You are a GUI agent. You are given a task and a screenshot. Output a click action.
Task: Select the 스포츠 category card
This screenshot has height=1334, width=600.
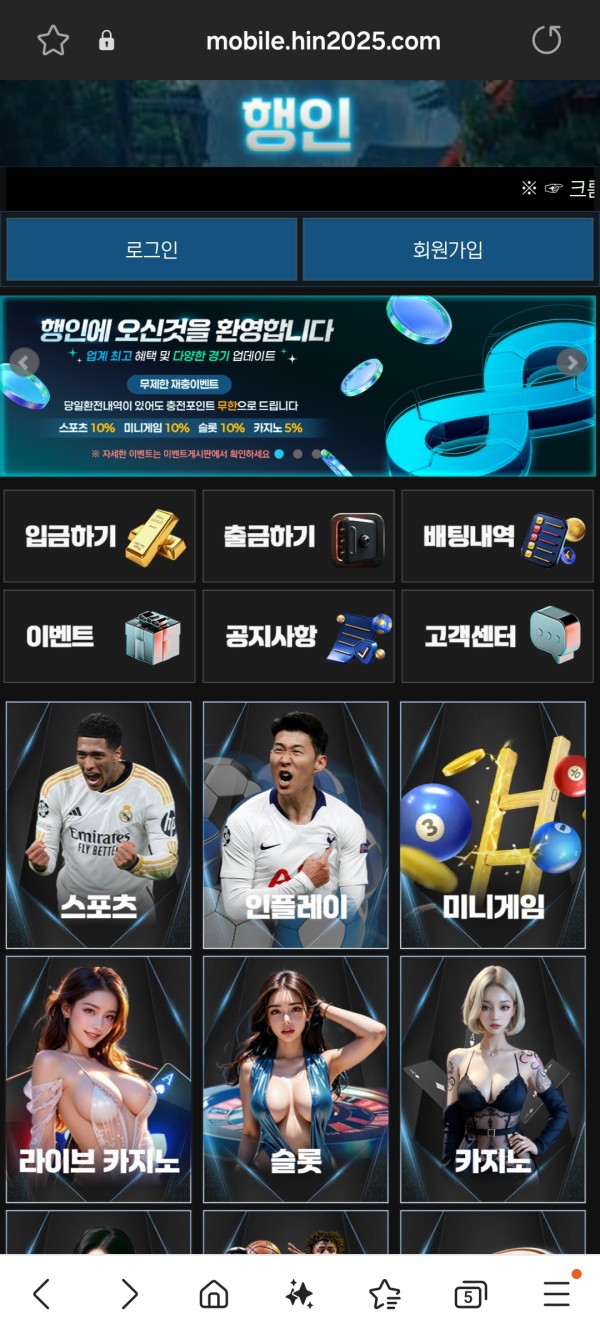[99, 825]
